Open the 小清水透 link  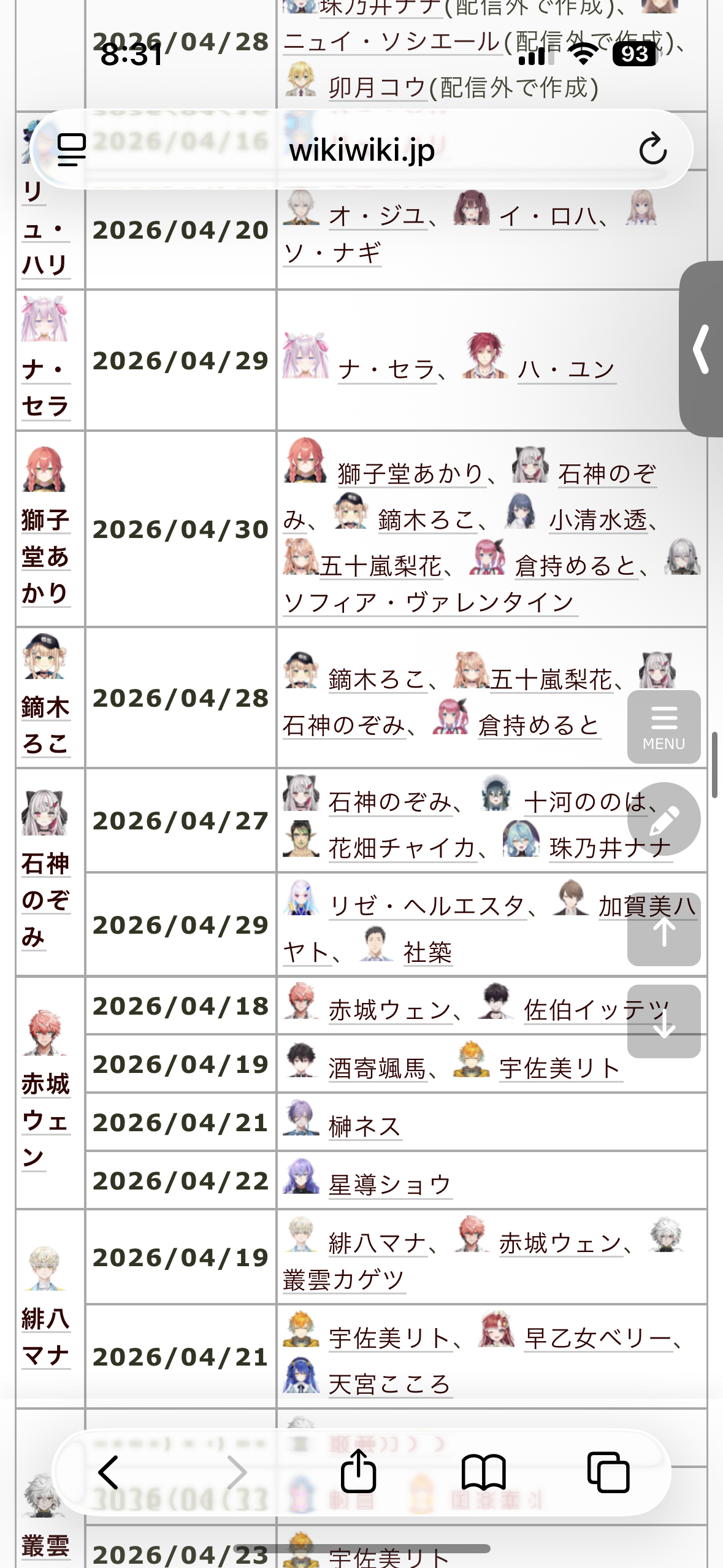[598, 520]
